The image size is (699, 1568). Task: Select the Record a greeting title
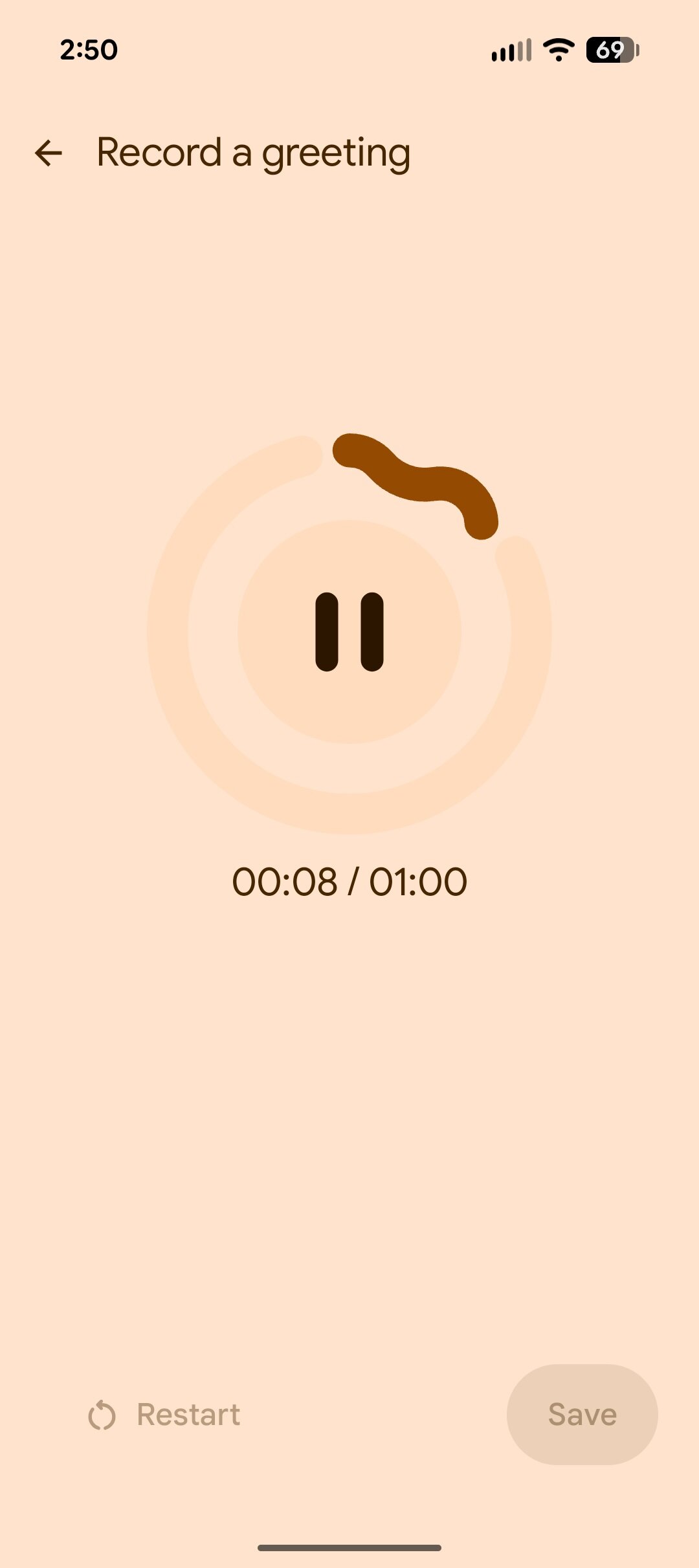pyautogui.click(x=252, y=153)
